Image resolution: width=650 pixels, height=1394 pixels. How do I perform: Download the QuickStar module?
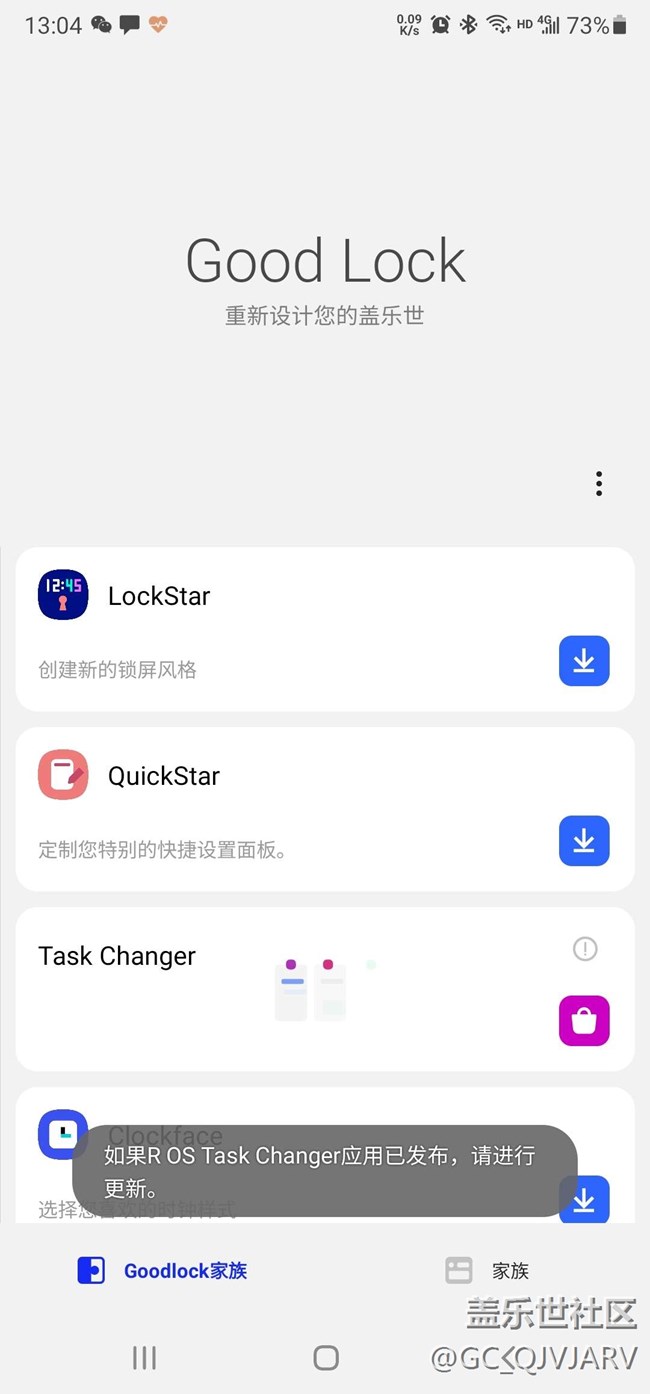point(584,841)
